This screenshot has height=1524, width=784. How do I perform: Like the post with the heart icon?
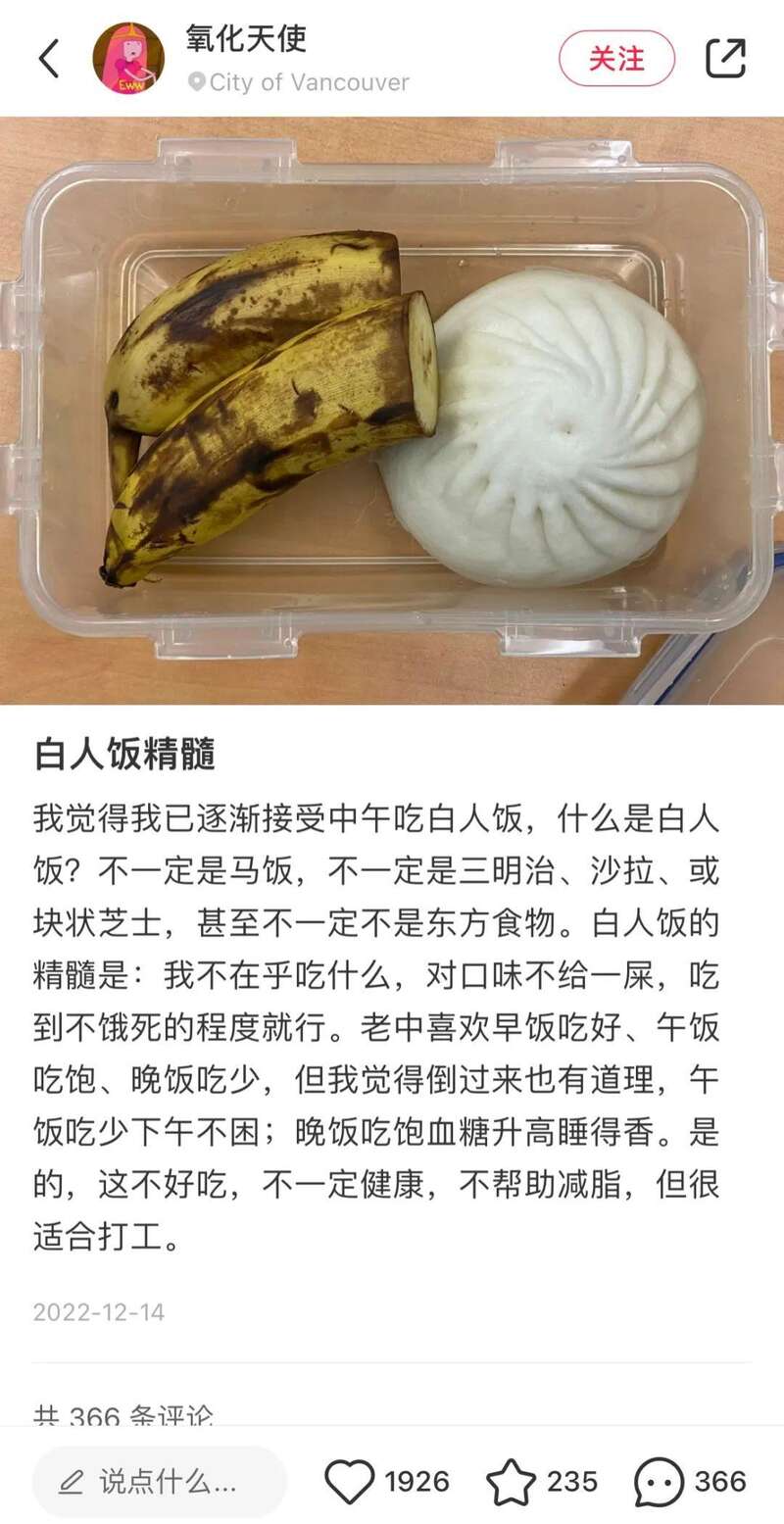click(350, 1482)
